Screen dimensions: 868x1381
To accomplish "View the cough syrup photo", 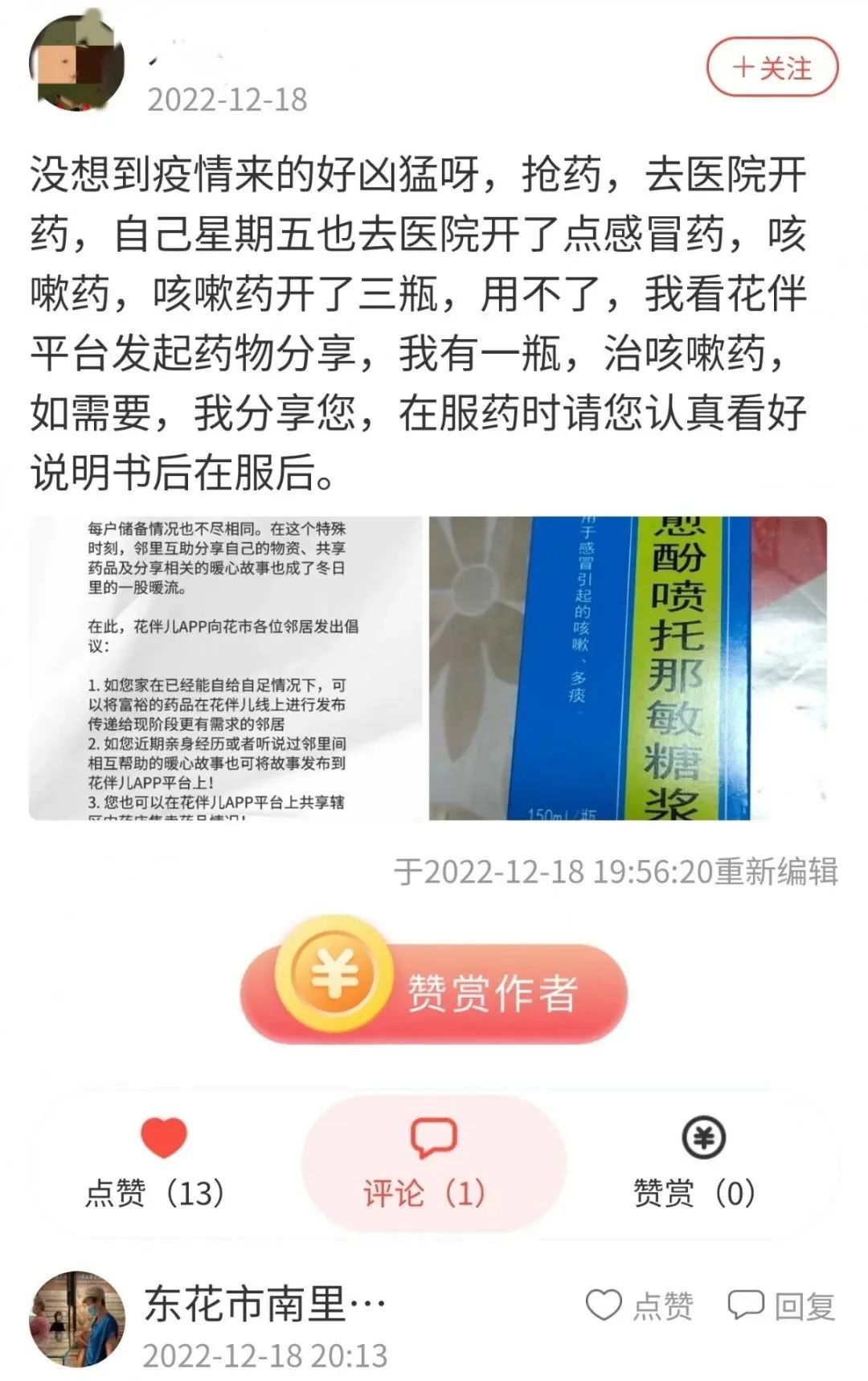I will (x=628, y=667).
